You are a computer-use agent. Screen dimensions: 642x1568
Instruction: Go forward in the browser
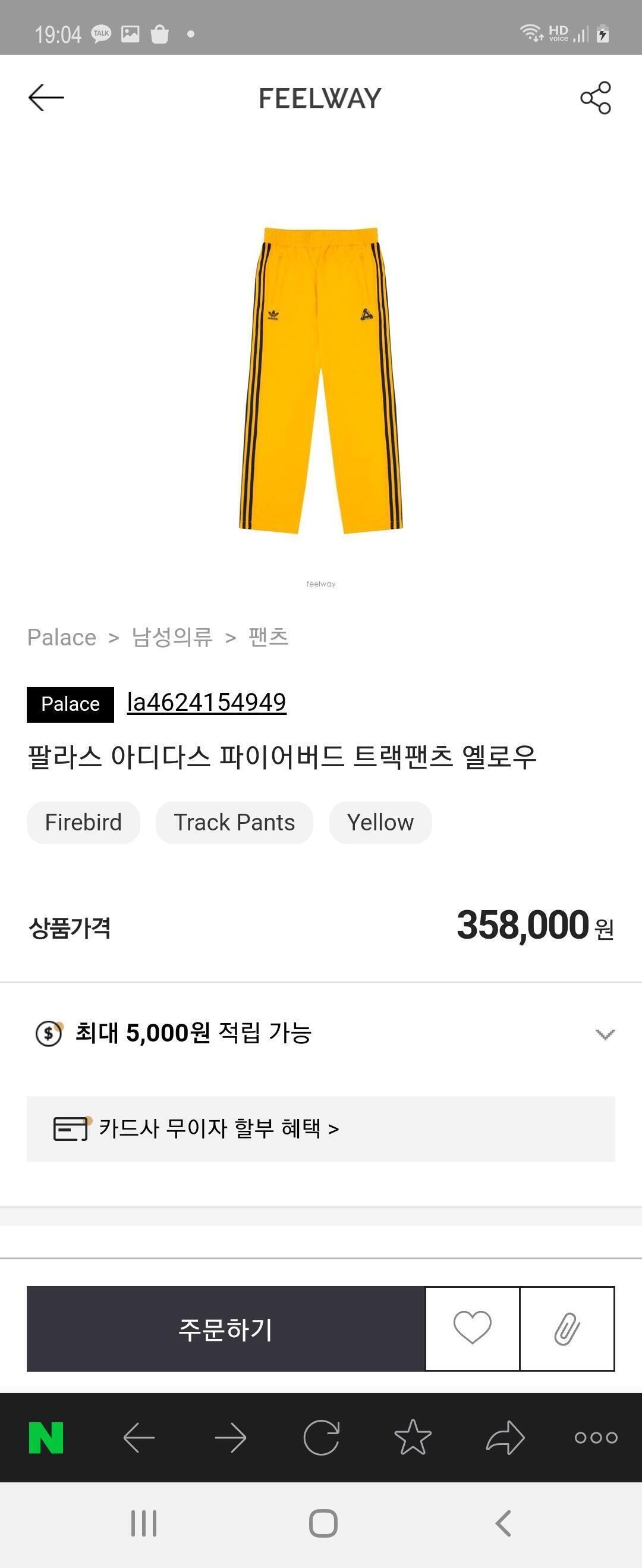pos(231,1438)
